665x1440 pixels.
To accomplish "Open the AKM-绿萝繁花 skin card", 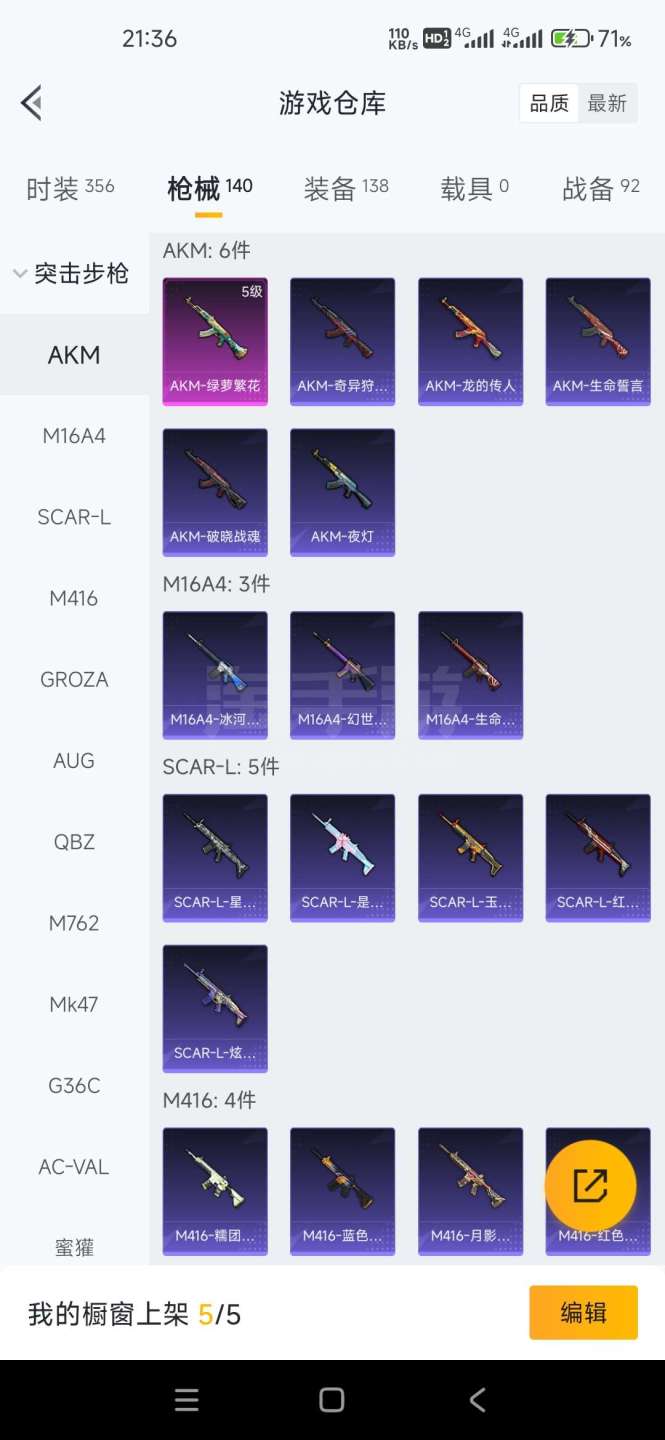I will click(x=215, y=341).
